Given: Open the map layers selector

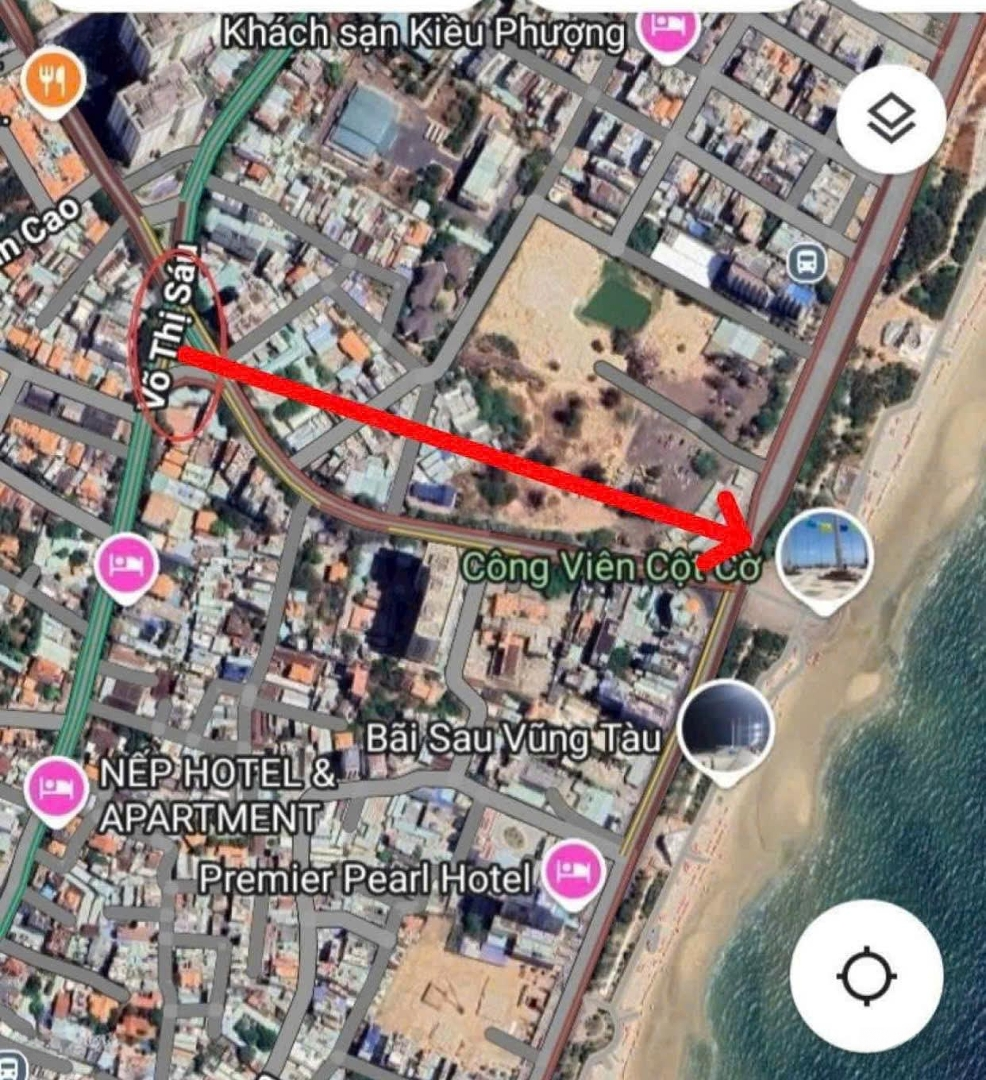Looking at the screenshot, I should 891,121.
